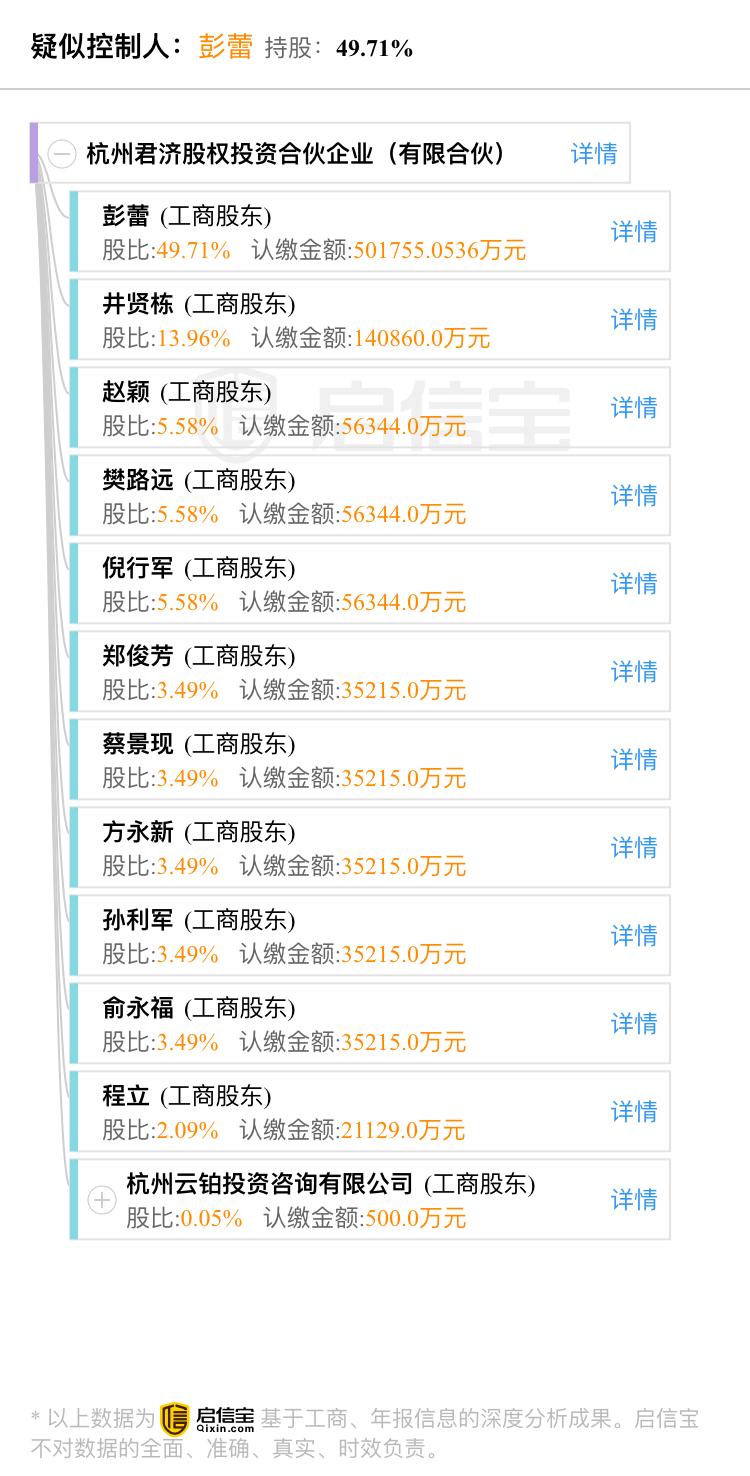Screen dimensions: 750x1476
Task: Open 详情 for shareholder 郑俊芳
Action: 634,672
